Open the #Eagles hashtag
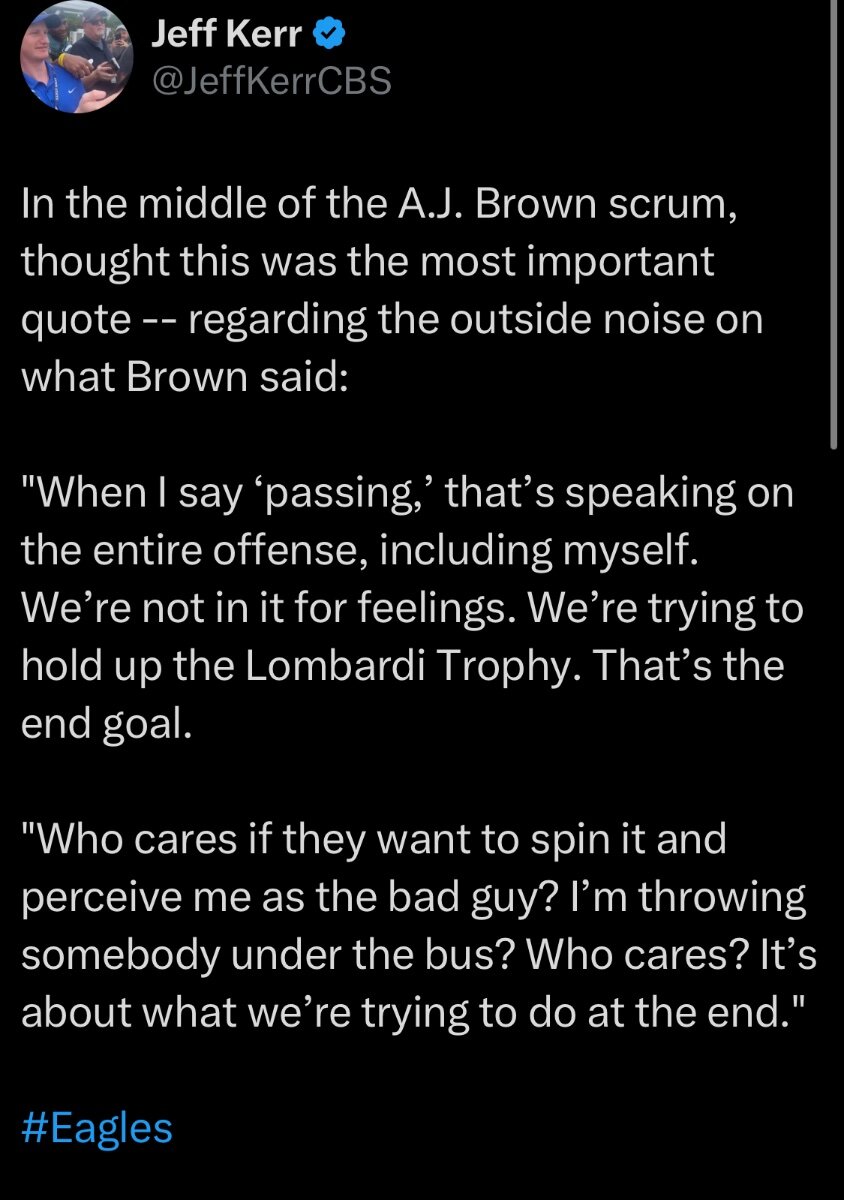Image resolution: width=844 pixels, height=1200 pixels. click(x=97, y=1128)
